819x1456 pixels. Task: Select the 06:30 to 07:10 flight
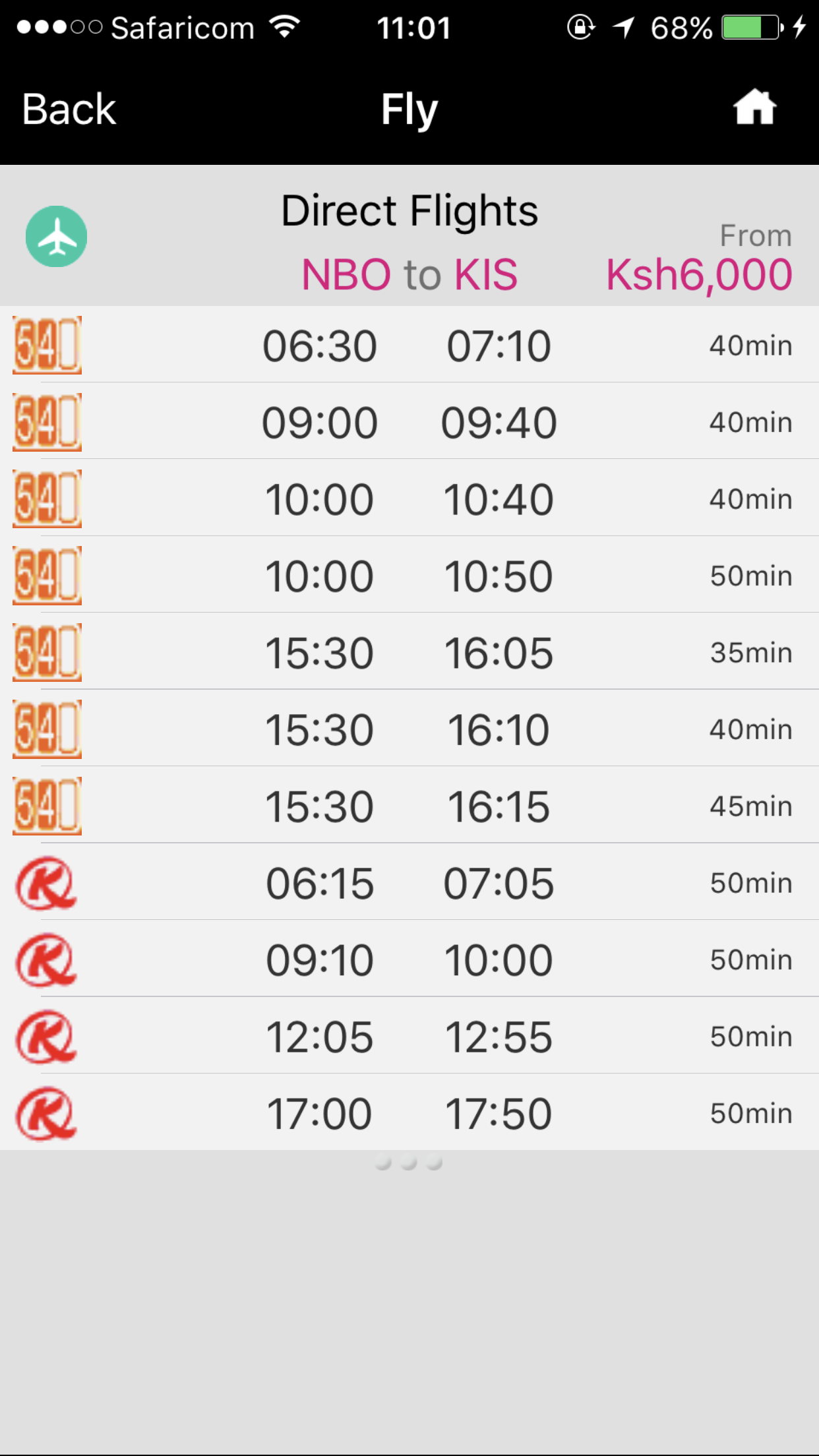pyautogui.click(x=409, y=346)
